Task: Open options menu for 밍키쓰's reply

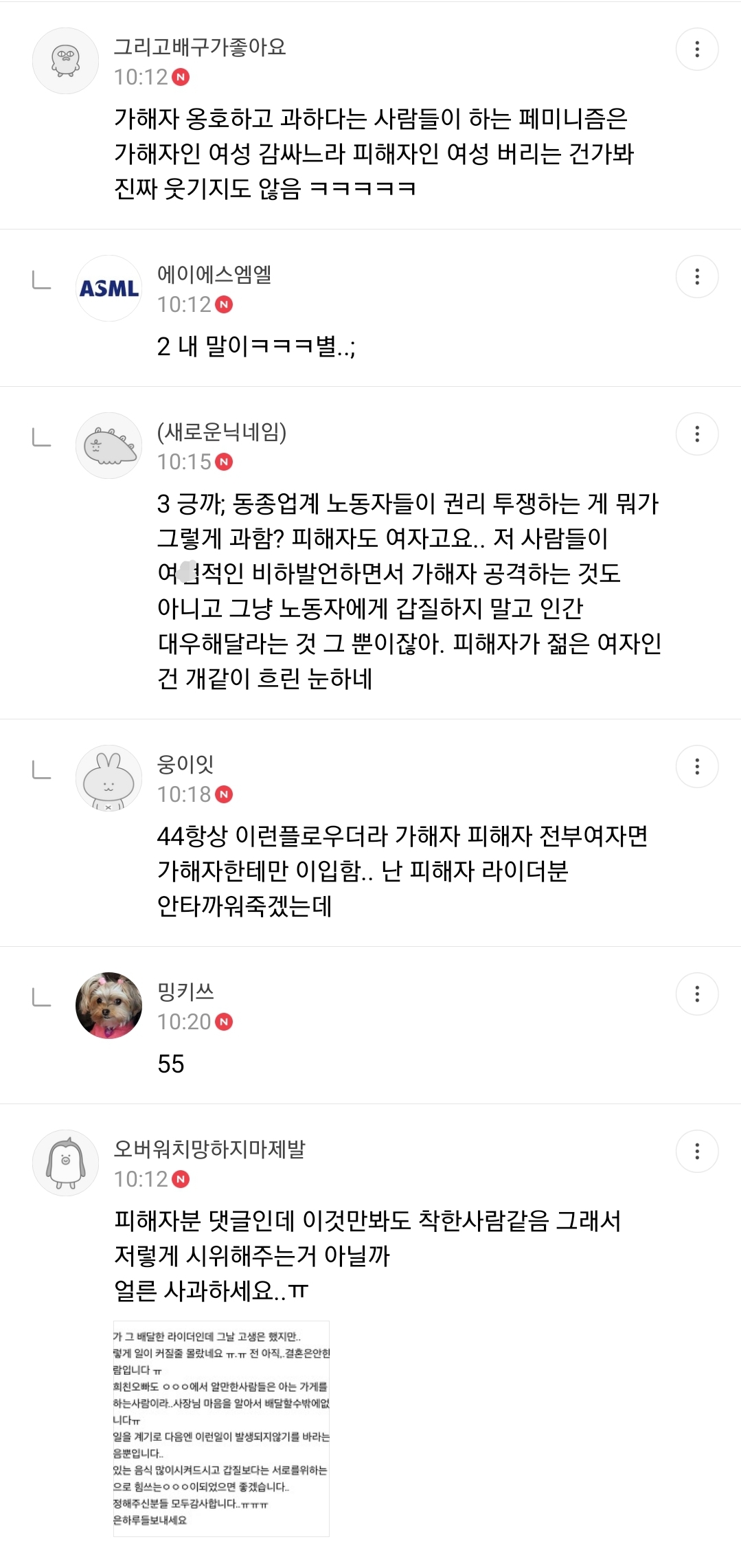Action: pos(697,994)
